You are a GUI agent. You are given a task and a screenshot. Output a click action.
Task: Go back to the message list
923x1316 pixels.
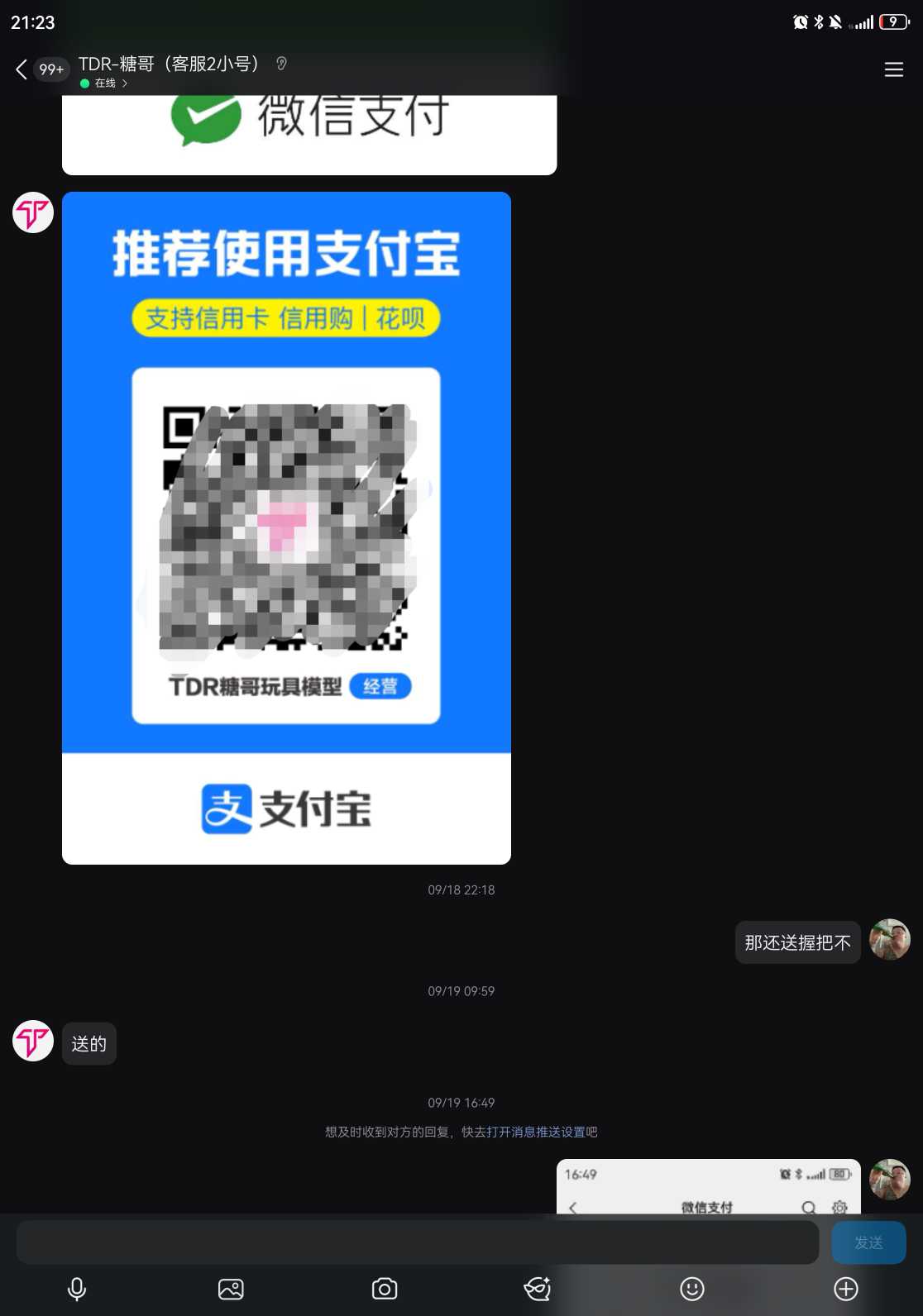[22, 69]
